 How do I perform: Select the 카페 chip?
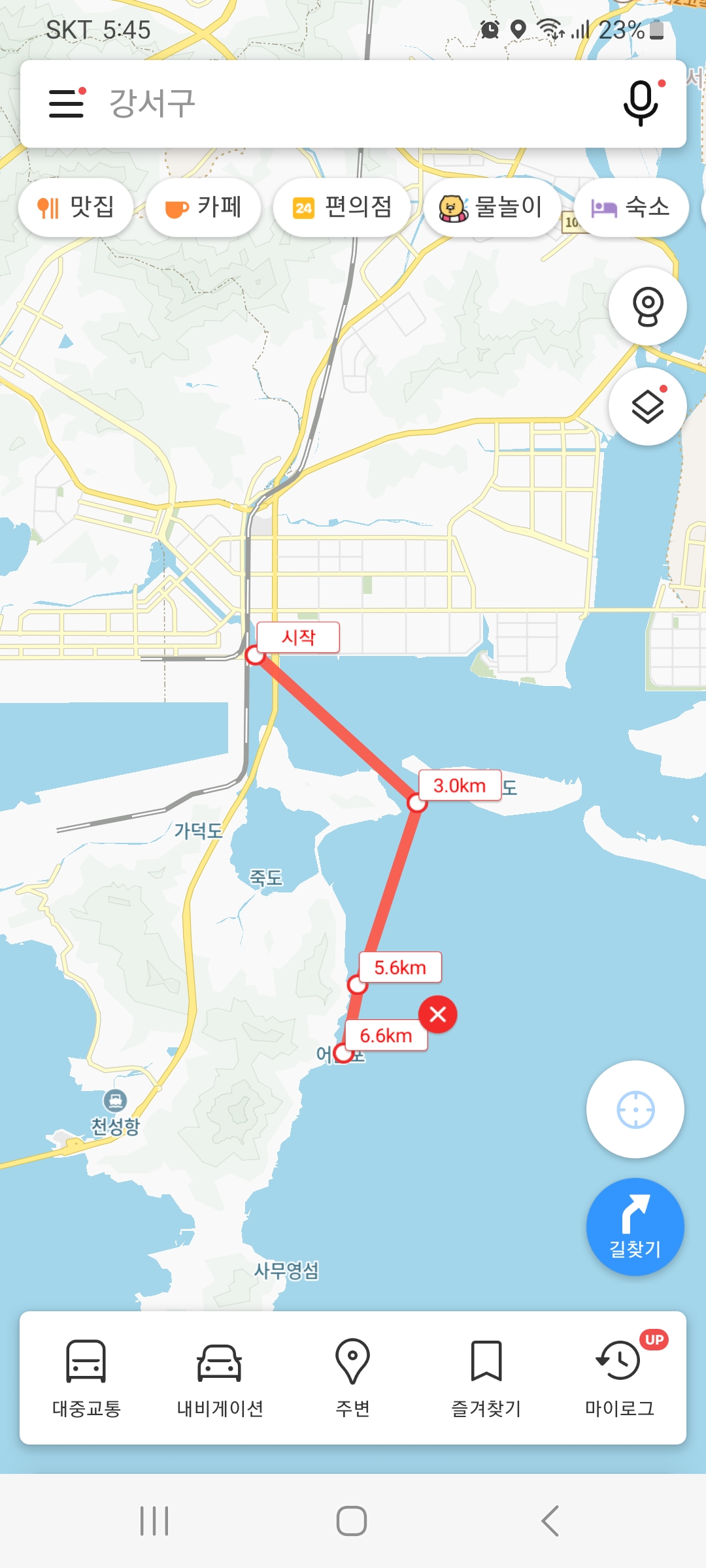tap(203, 208)
